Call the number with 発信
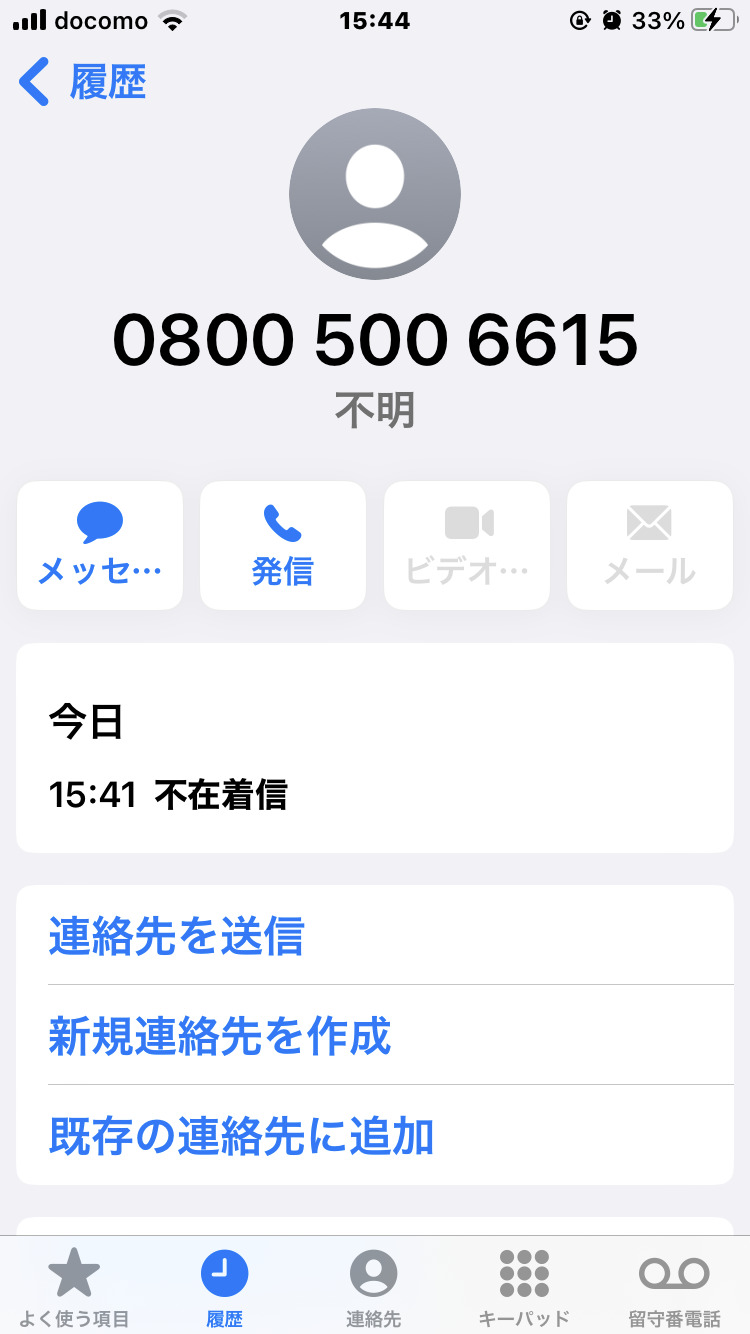This screenshot has width=750, height=1334. pos(283,545)
